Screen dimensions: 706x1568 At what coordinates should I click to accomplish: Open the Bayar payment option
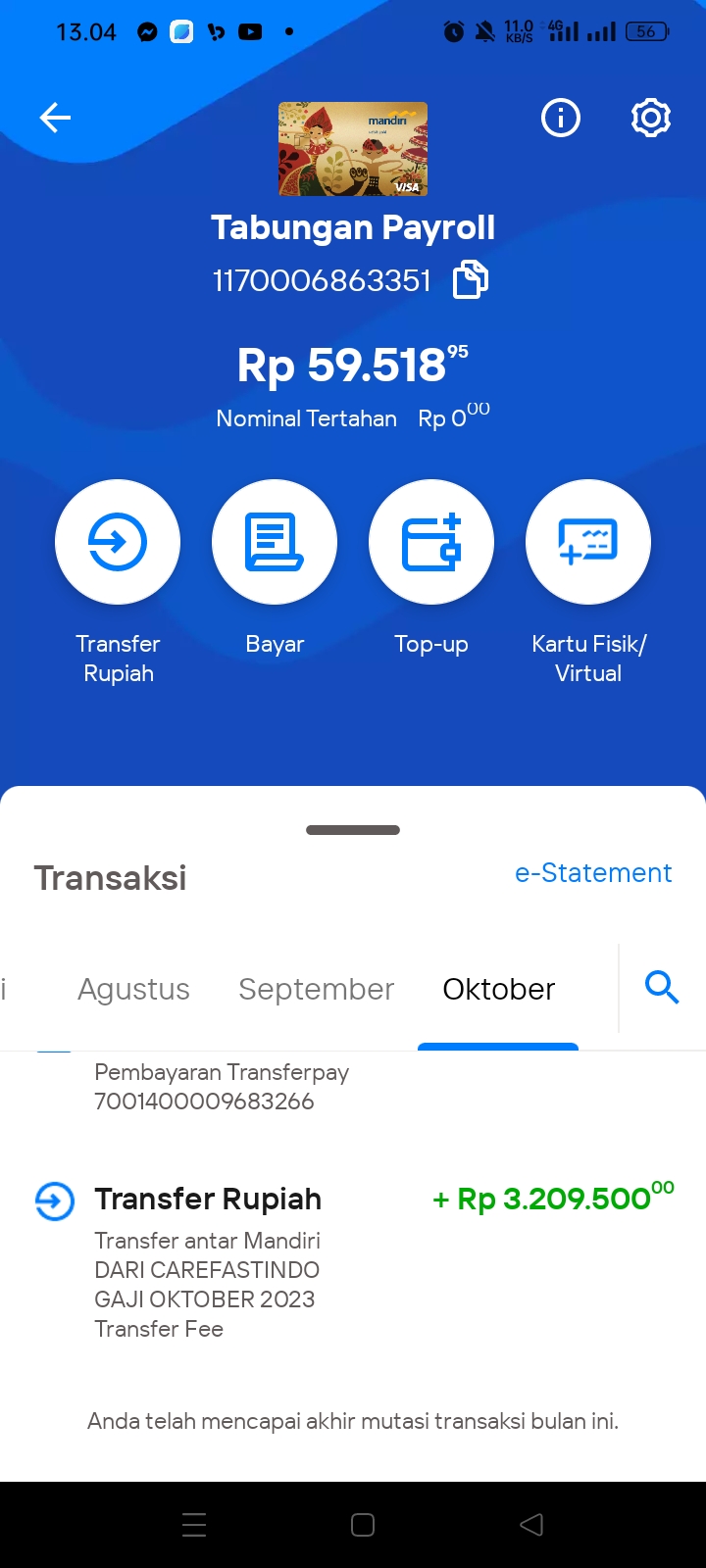pos(275,542)
